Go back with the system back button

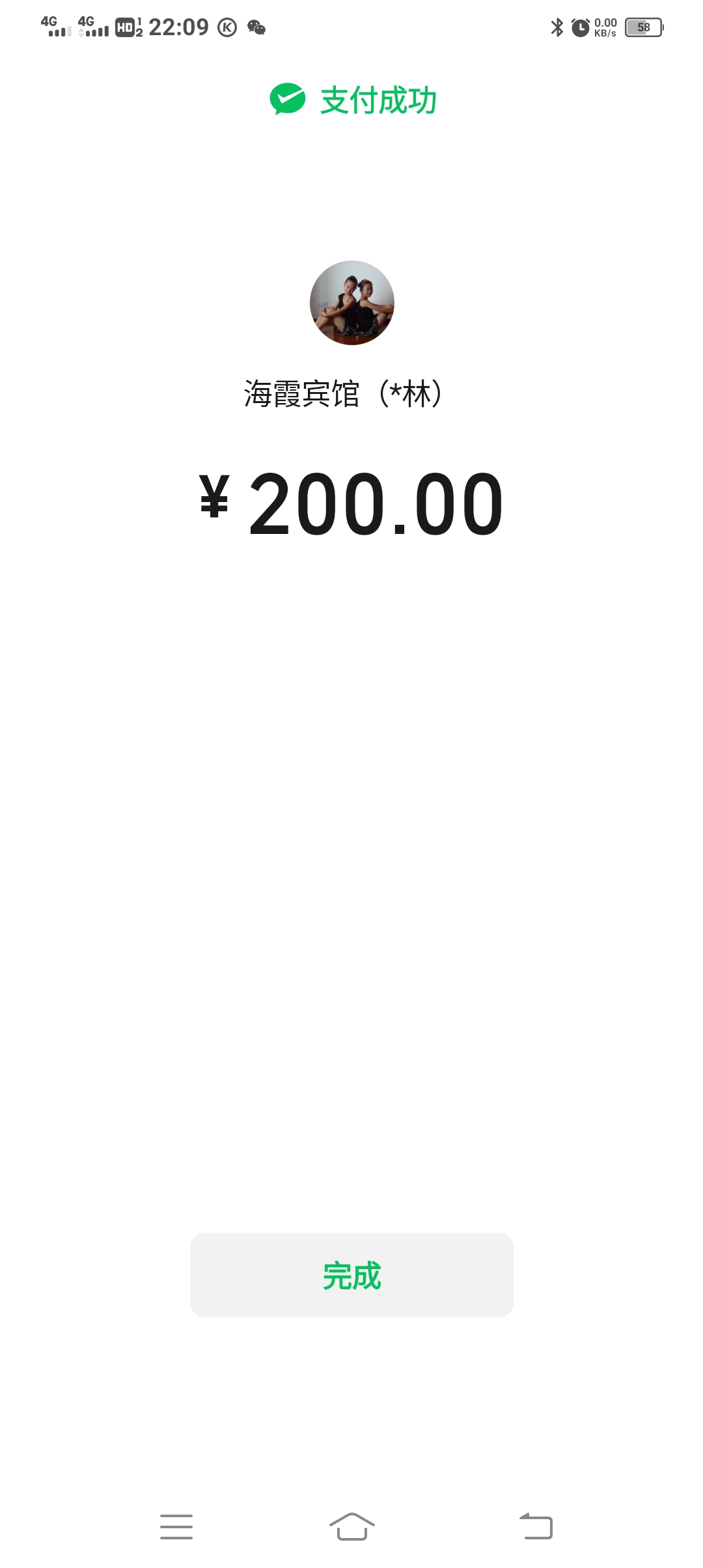point(536,1526)
